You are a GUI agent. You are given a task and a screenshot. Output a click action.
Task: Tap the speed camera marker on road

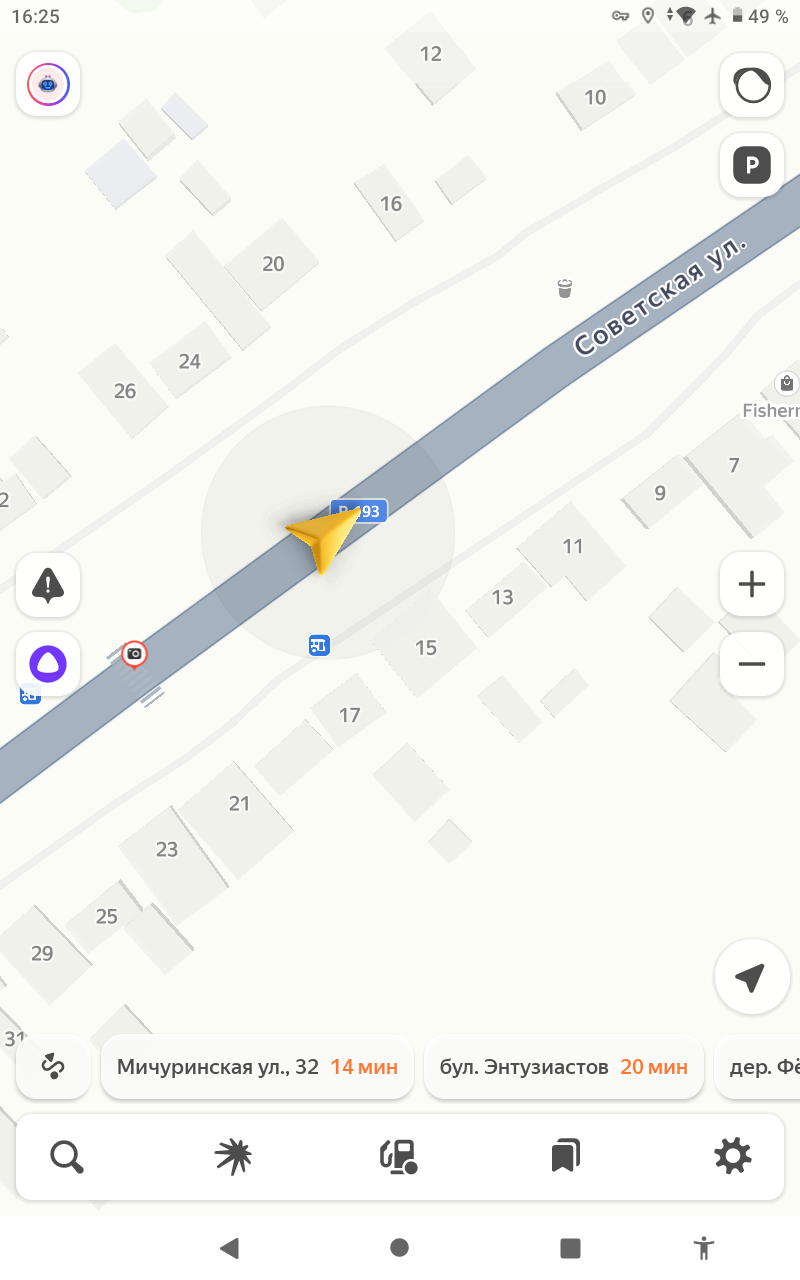click(x=134, y=654)
